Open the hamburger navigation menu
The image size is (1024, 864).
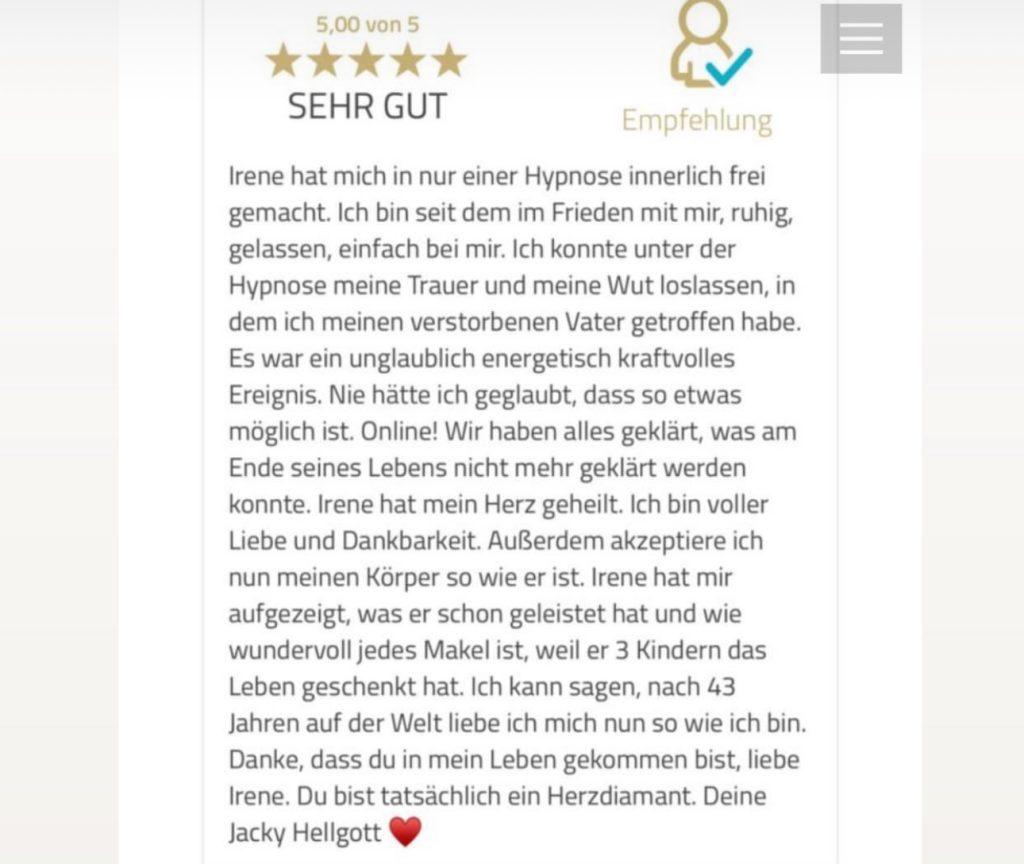861,39
